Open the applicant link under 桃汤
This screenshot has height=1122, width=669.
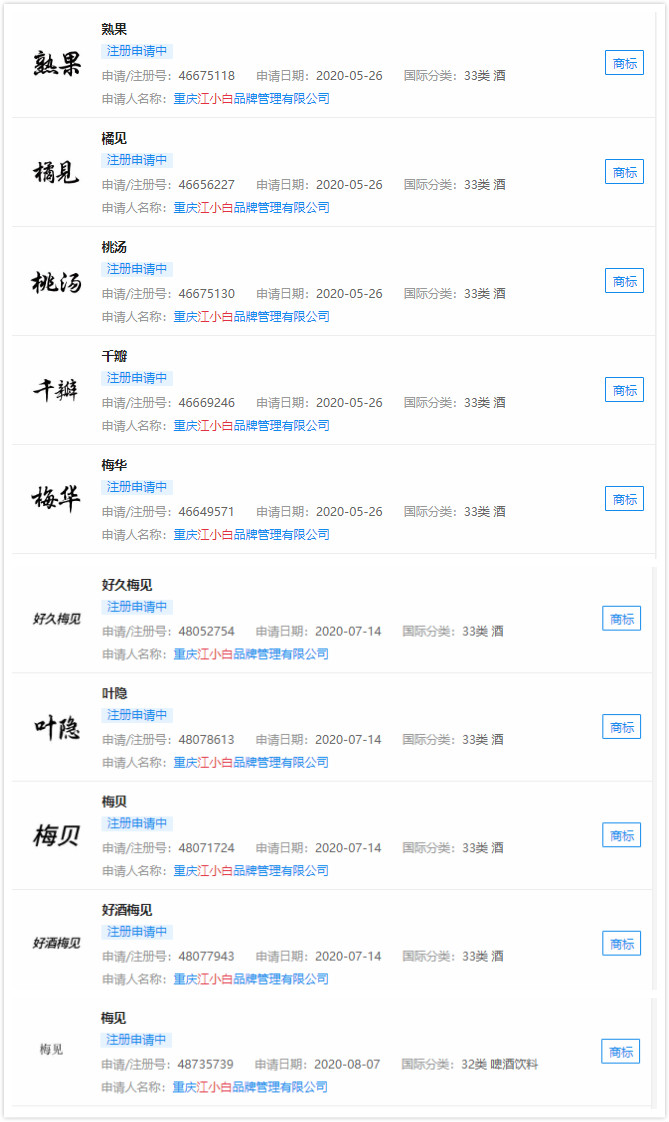pos(251,316)
